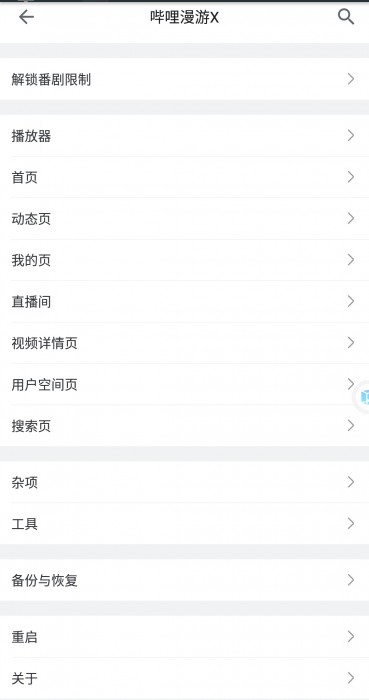Open 动态页 settings
The height and width of the screenshot is (700, 369).
(x=184, y=219)
